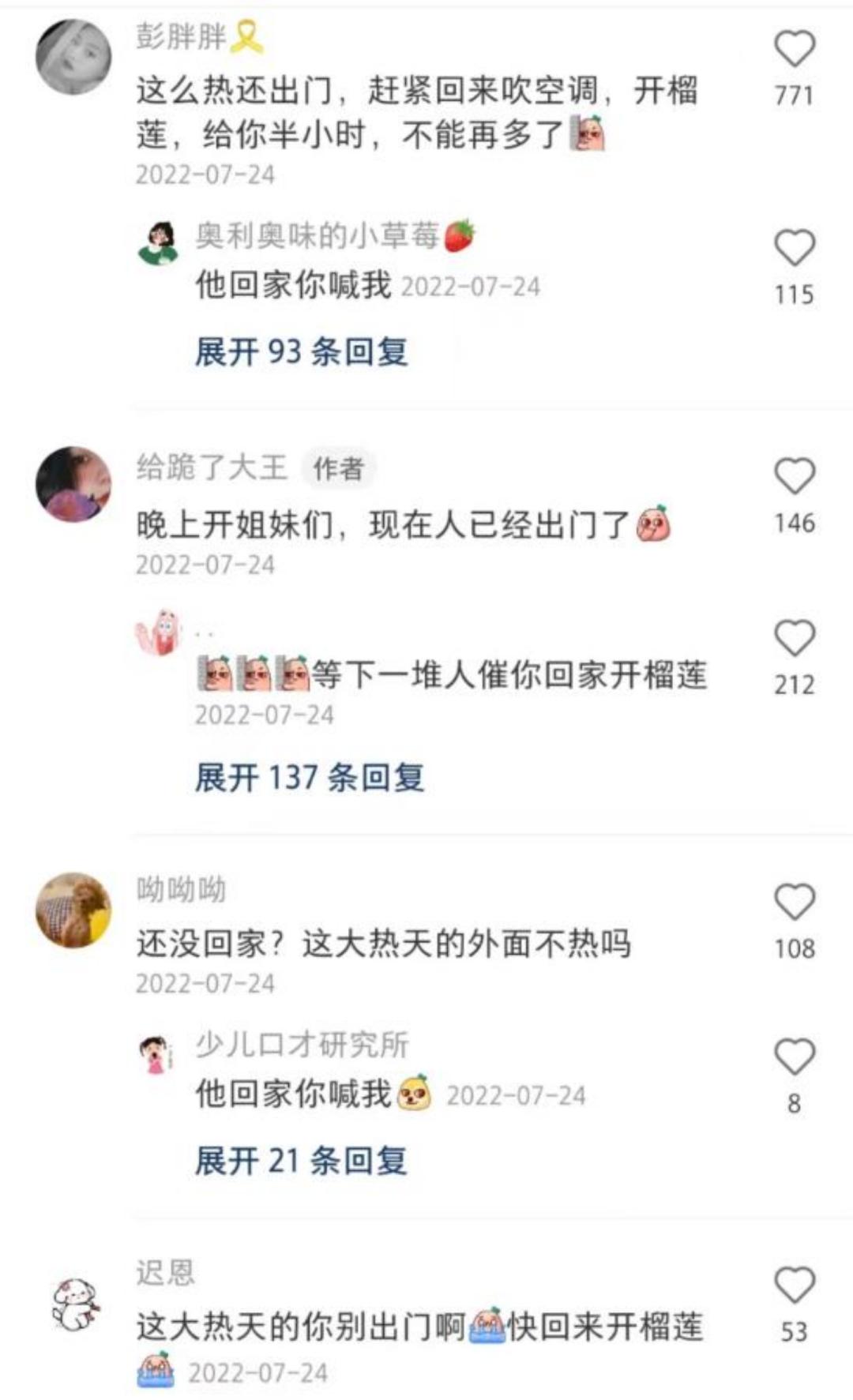This screenshot has height=1400, width=853.
Task: Expand the 93 replies (展开93条回复)
Action: (301, 351)
